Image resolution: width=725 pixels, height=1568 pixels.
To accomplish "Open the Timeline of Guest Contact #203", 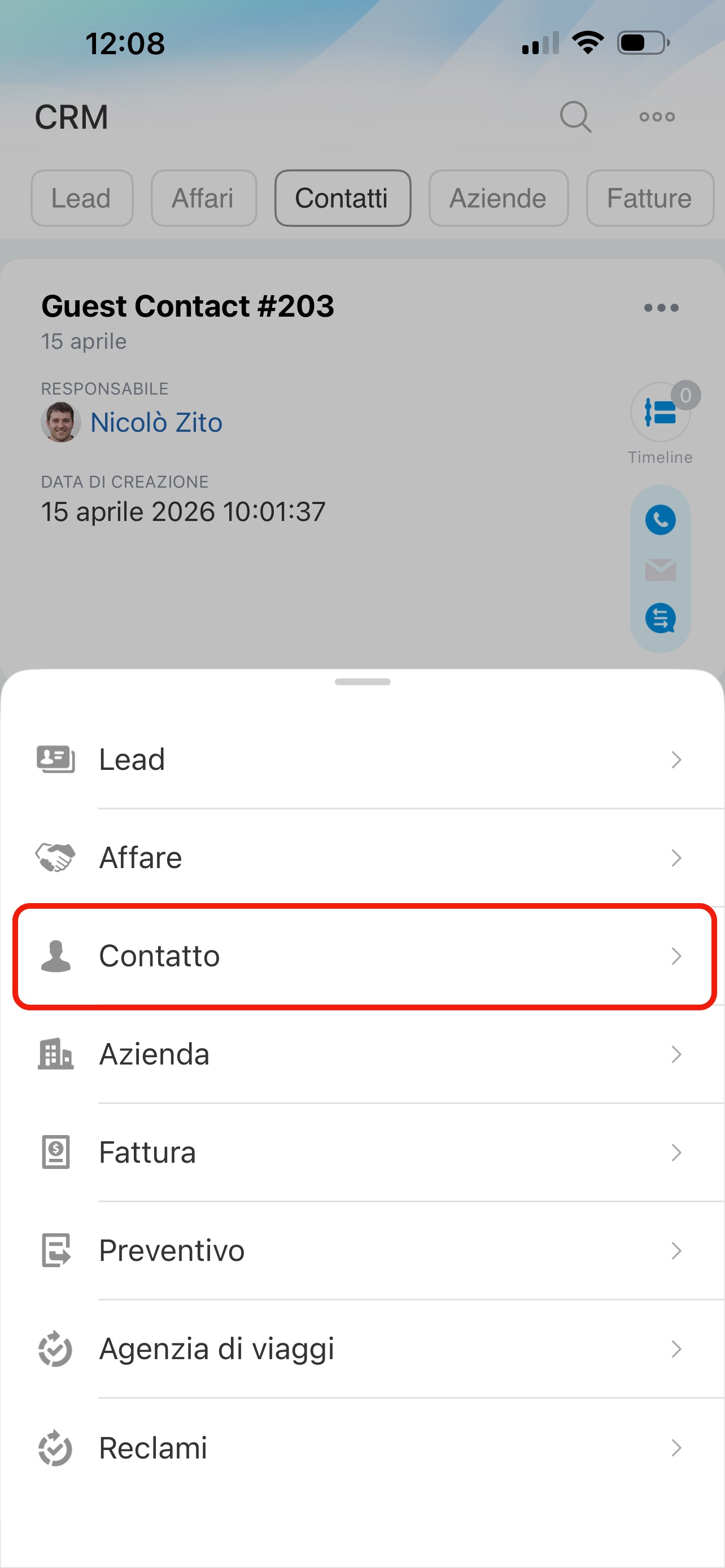I will pos(660,412).
